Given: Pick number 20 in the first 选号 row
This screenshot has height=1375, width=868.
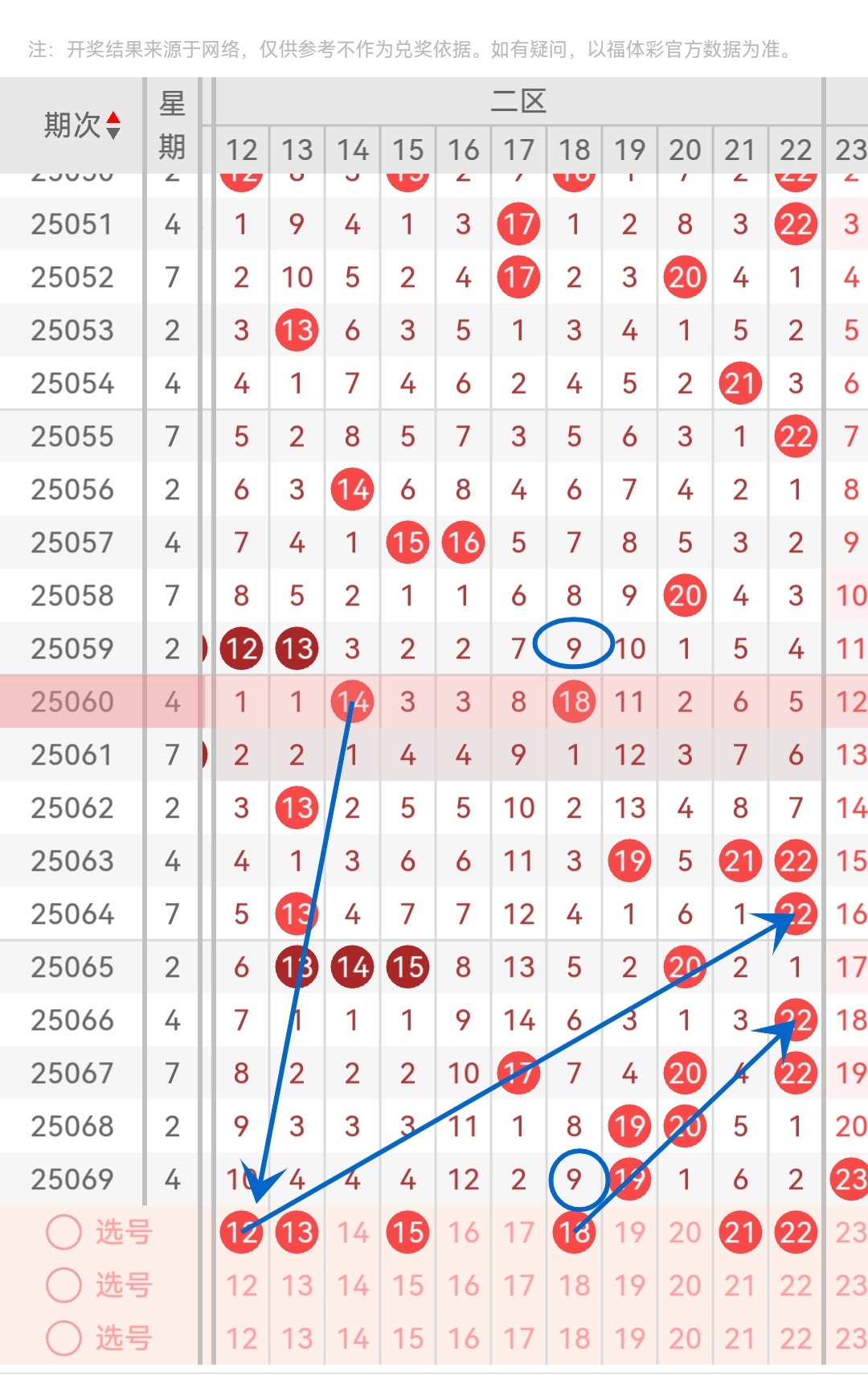Looking at the screenshot, I should [685, 1232].
